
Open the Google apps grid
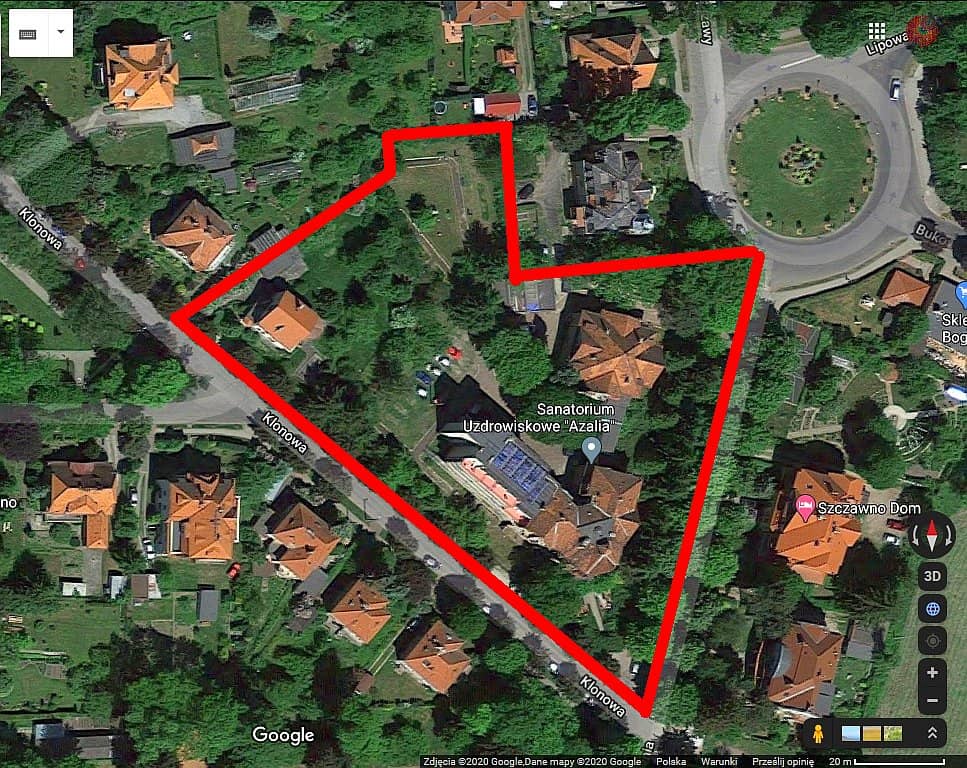(x=877, y=32)
